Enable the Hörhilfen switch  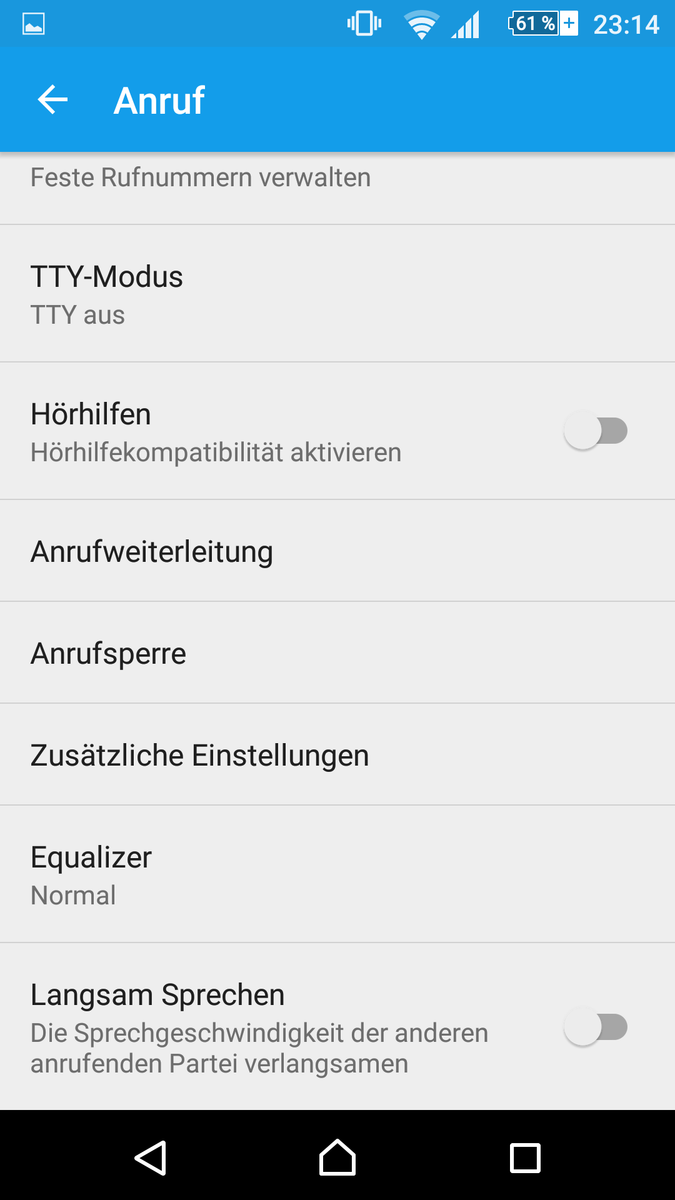click(595, 432)
